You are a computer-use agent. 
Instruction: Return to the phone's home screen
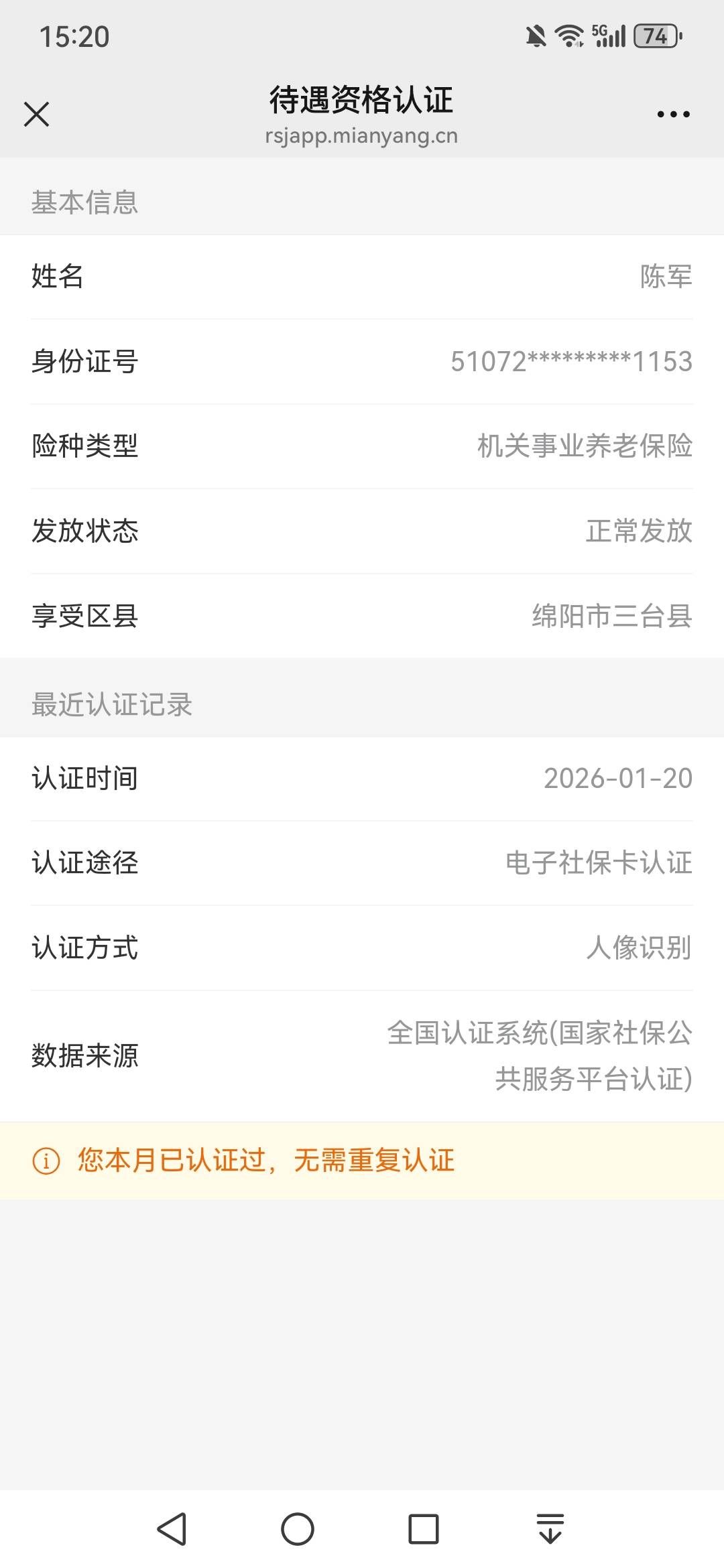[x=298, y=1529]
